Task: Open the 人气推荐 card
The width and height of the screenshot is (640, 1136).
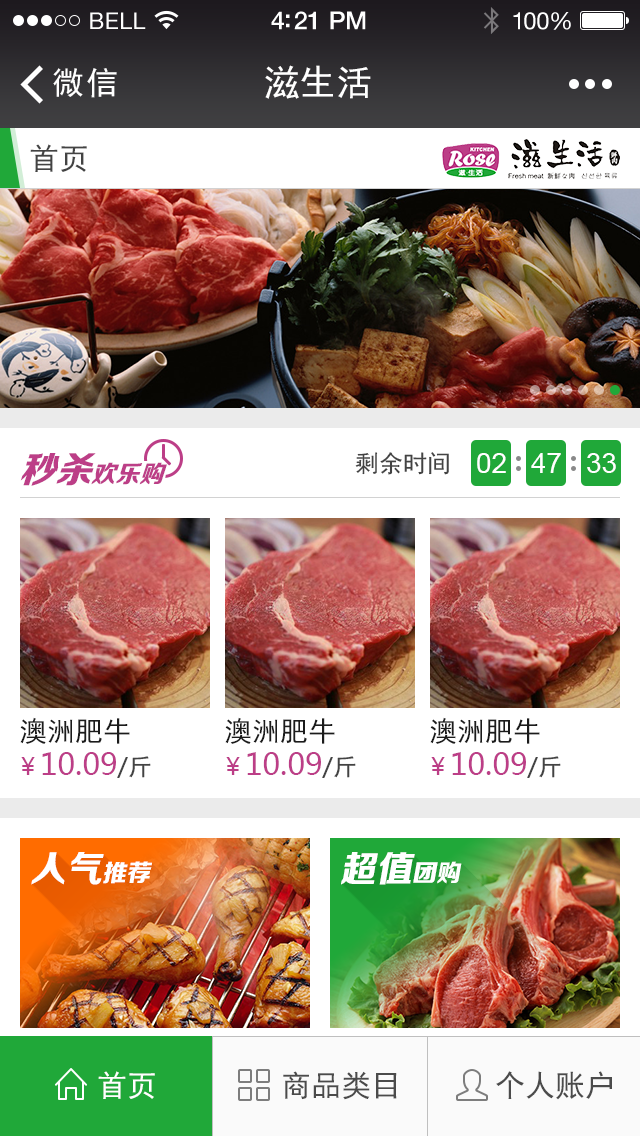Action: [x=165, y=932]
